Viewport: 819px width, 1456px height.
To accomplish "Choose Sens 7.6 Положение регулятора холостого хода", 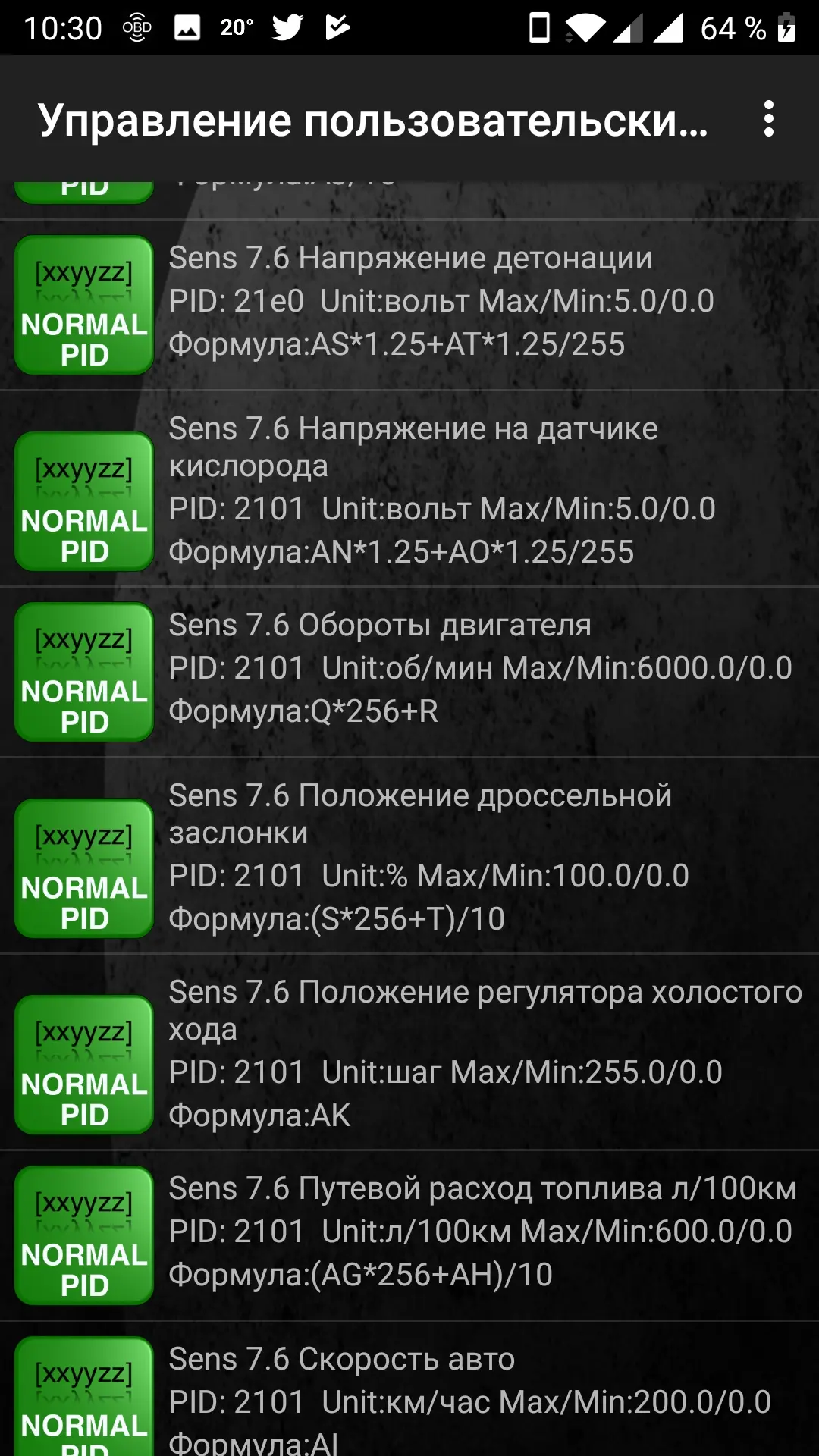I will coord(409,1053).
